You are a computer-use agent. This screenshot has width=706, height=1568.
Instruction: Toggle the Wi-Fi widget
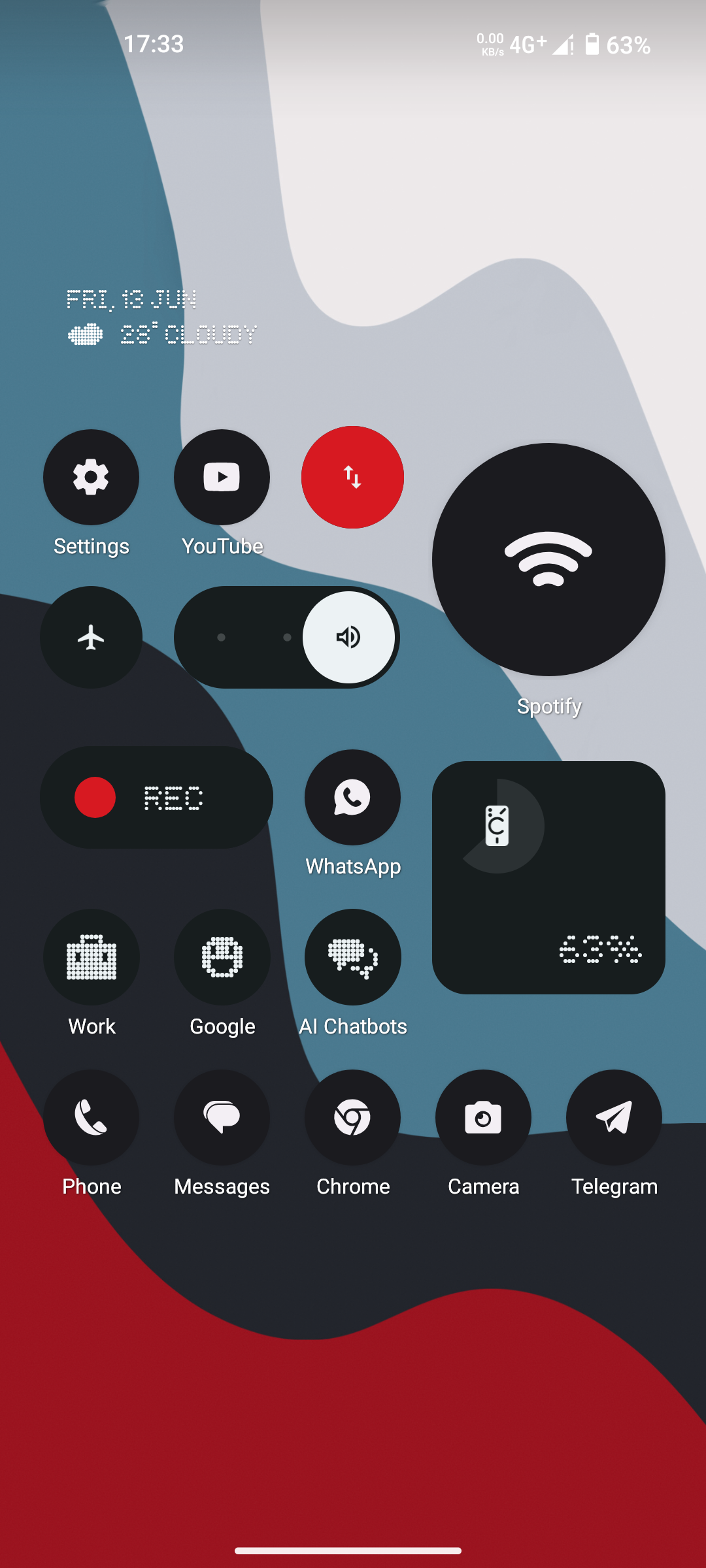pos(548,559)
